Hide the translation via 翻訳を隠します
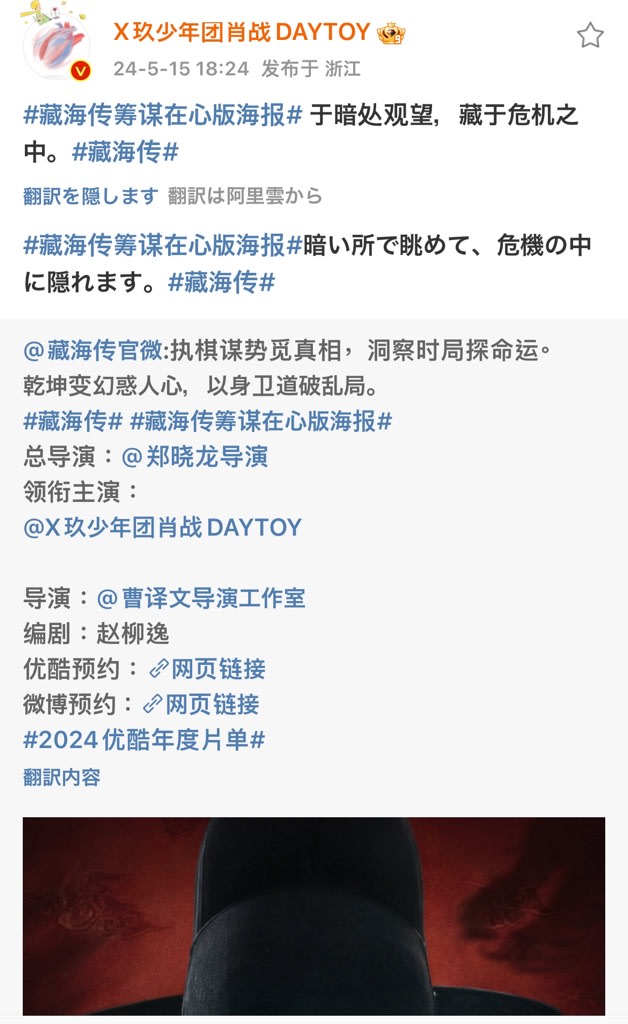The image size is (628, 1024). coord(91,196)
